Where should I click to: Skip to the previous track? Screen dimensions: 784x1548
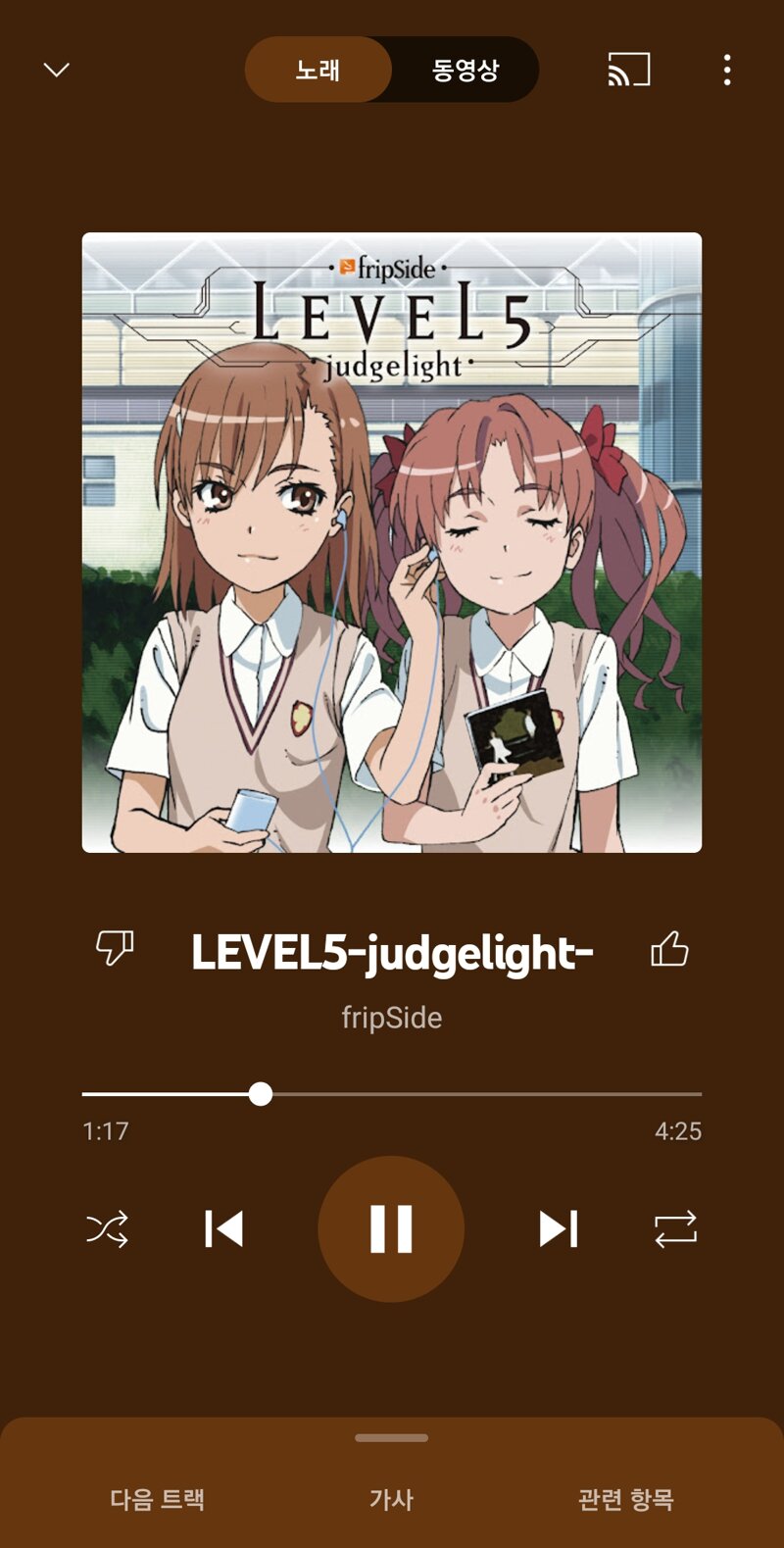pos(223,1228)
